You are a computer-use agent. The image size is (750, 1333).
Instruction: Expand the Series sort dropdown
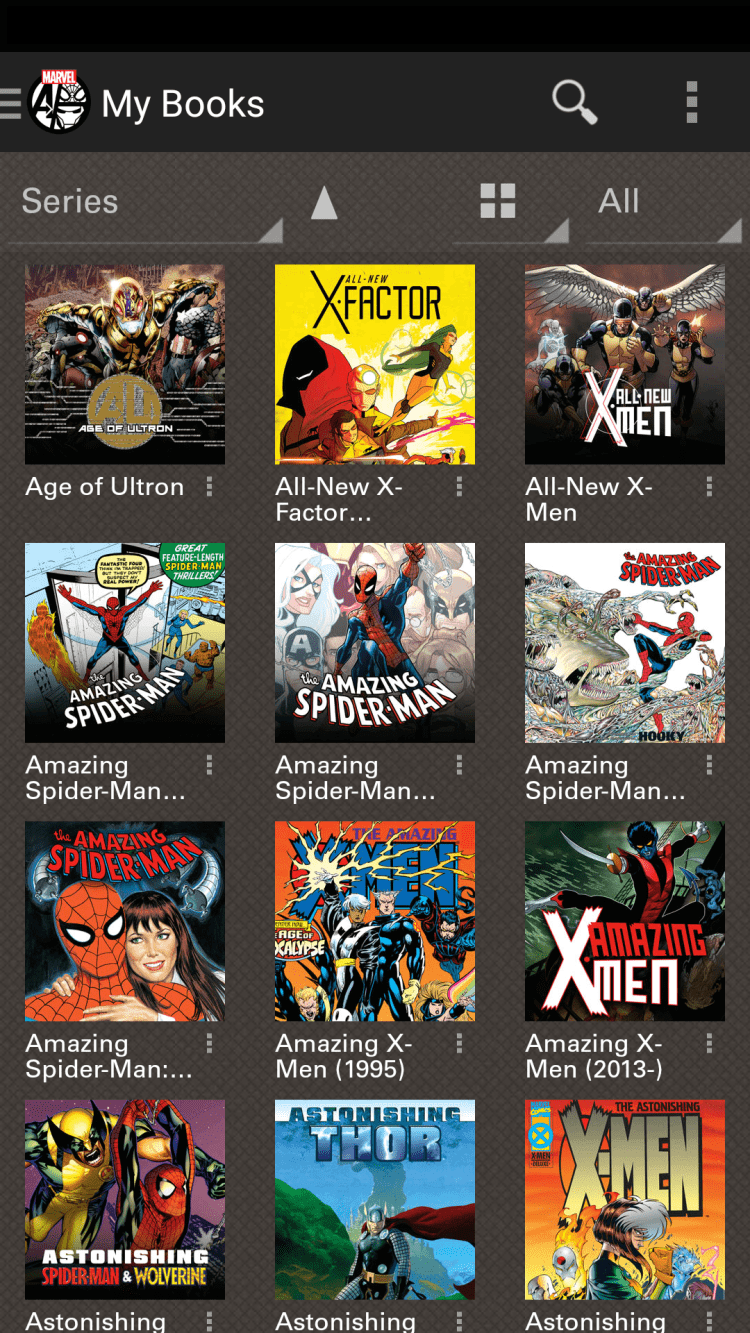145,203
